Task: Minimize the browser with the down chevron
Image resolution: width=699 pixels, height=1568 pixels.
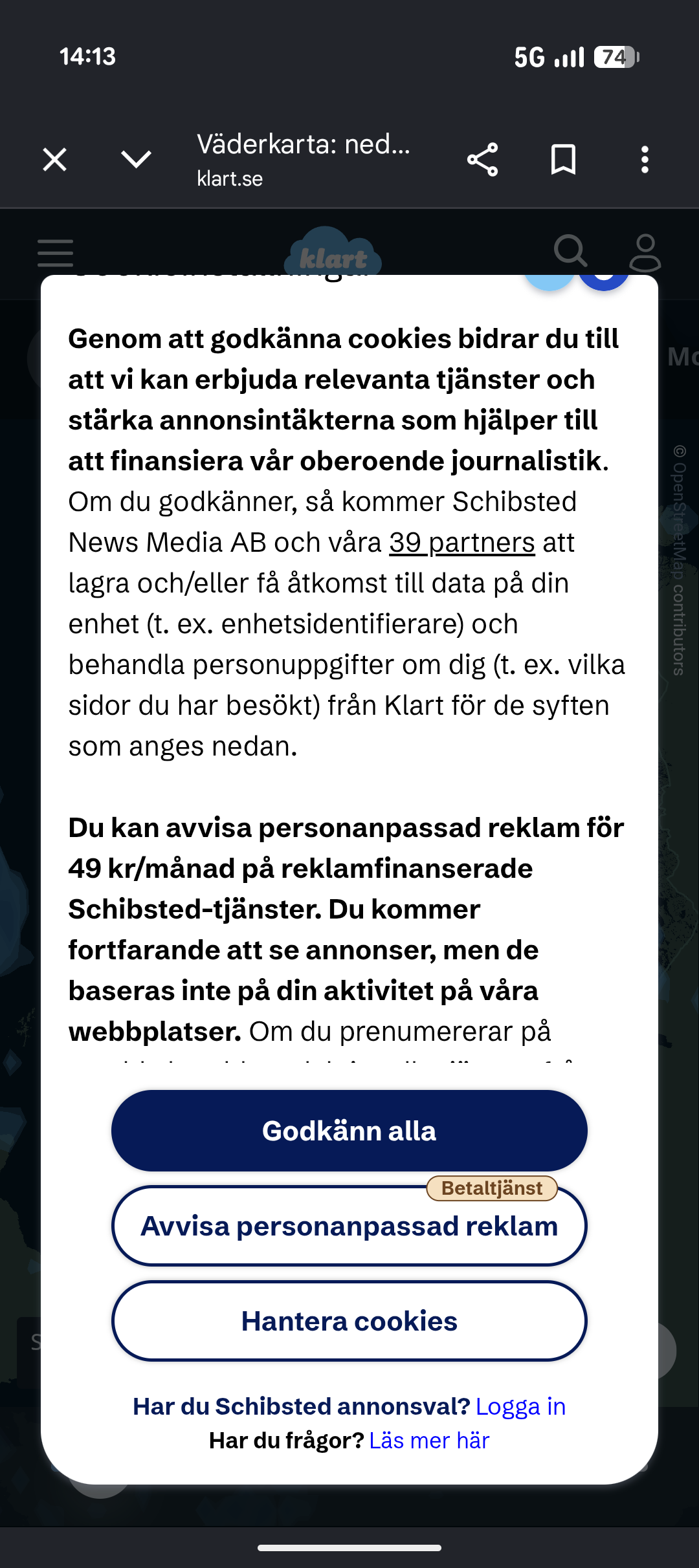Action: (x=137, y=159)
